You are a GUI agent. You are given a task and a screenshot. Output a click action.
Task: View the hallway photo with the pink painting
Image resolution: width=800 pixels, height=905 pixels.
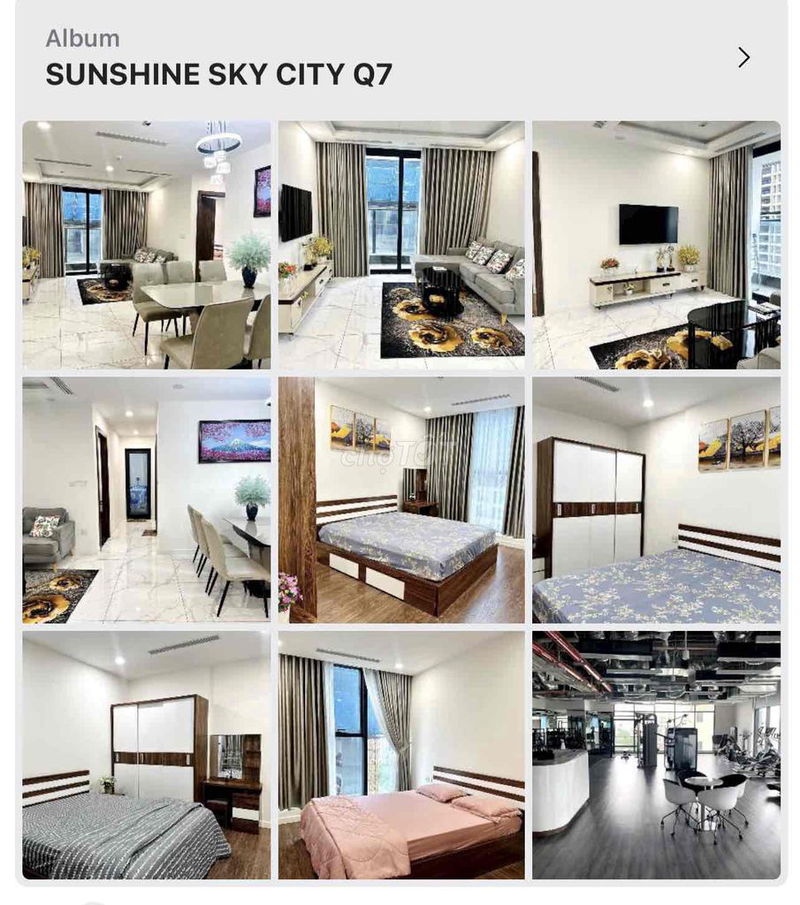146,500
